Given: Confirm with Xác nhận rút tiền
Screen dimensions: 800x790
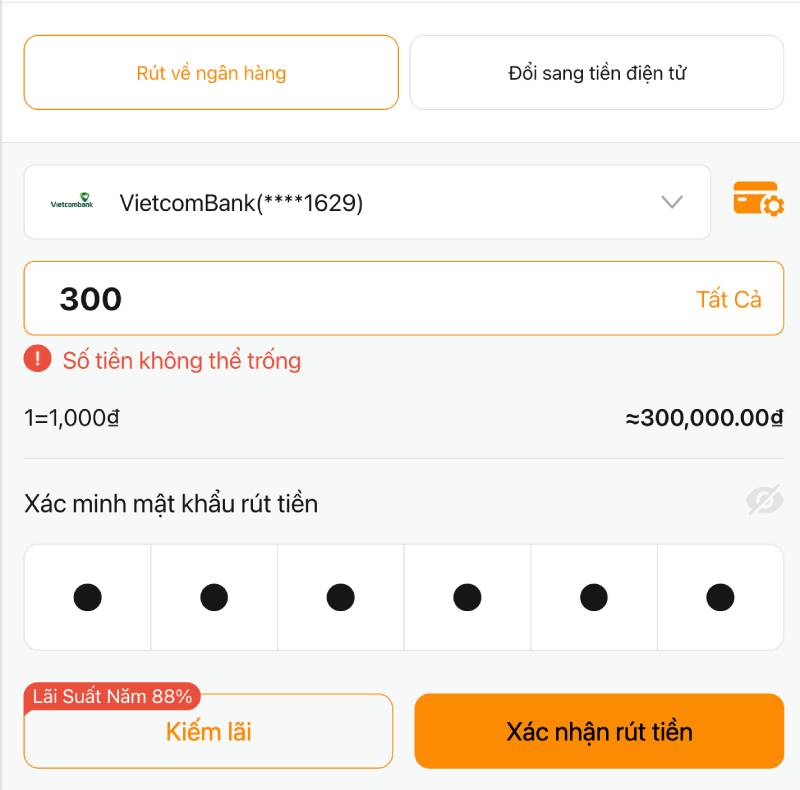Looking at the screenshot, I should [599, 732].
